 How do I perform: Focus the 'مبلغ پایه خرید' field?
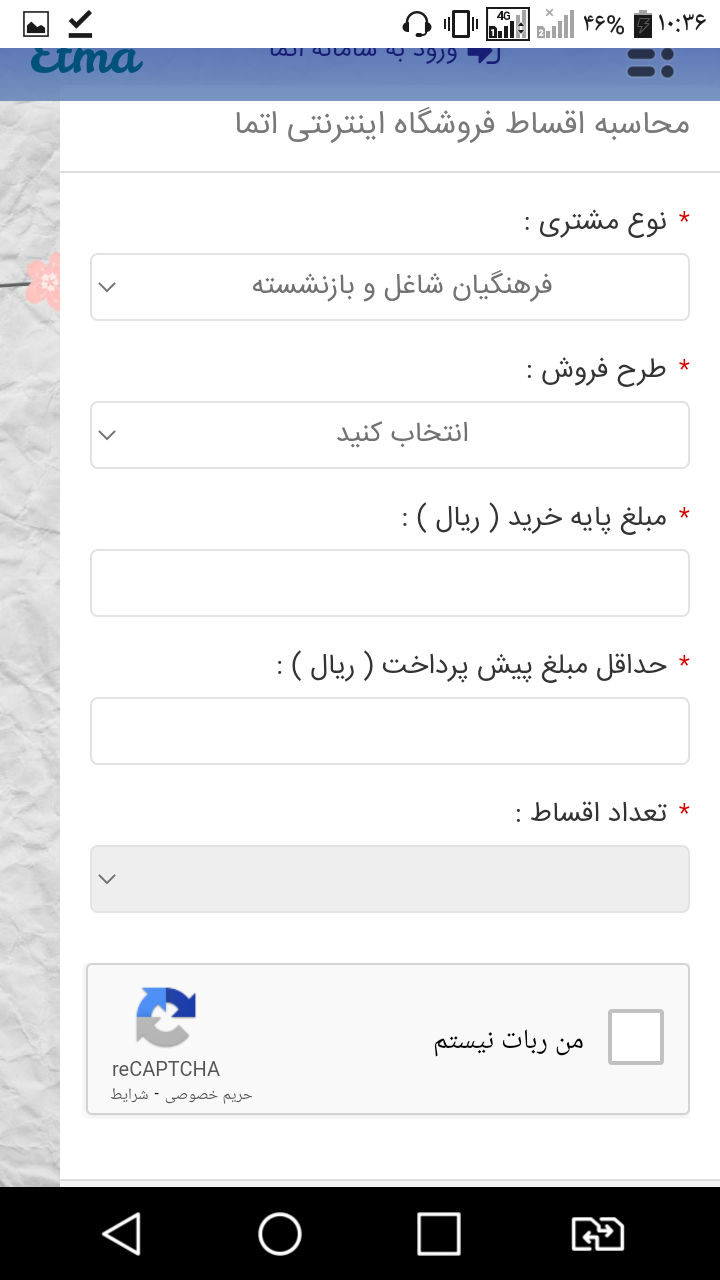pos(389,583)
